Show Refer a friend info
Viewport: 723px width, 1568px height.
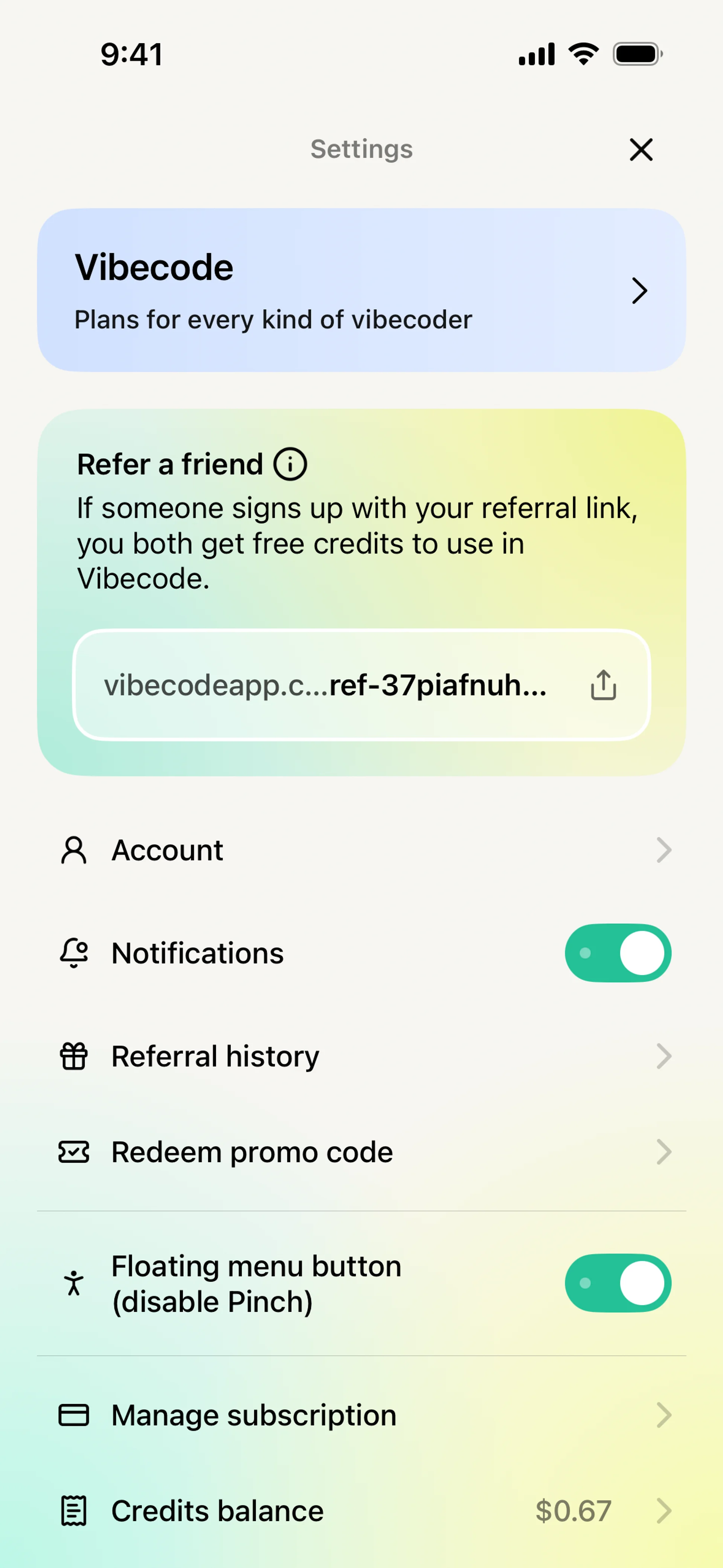pos(290,465)
